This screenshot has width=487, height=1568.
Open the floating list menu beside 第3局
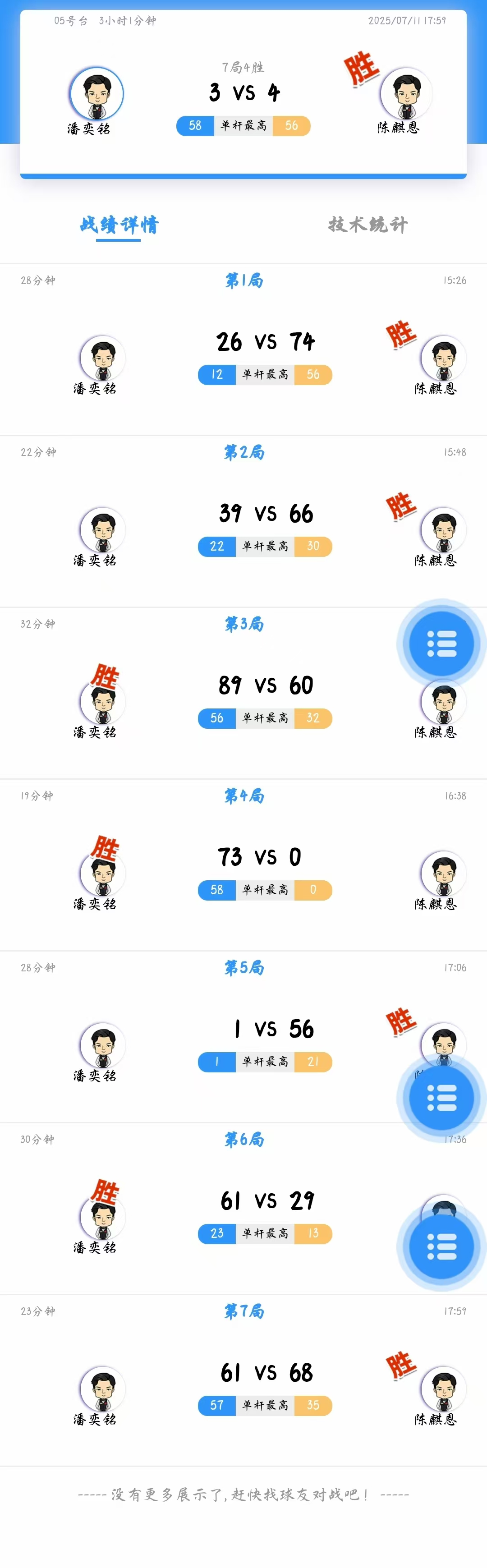[441, 644]
